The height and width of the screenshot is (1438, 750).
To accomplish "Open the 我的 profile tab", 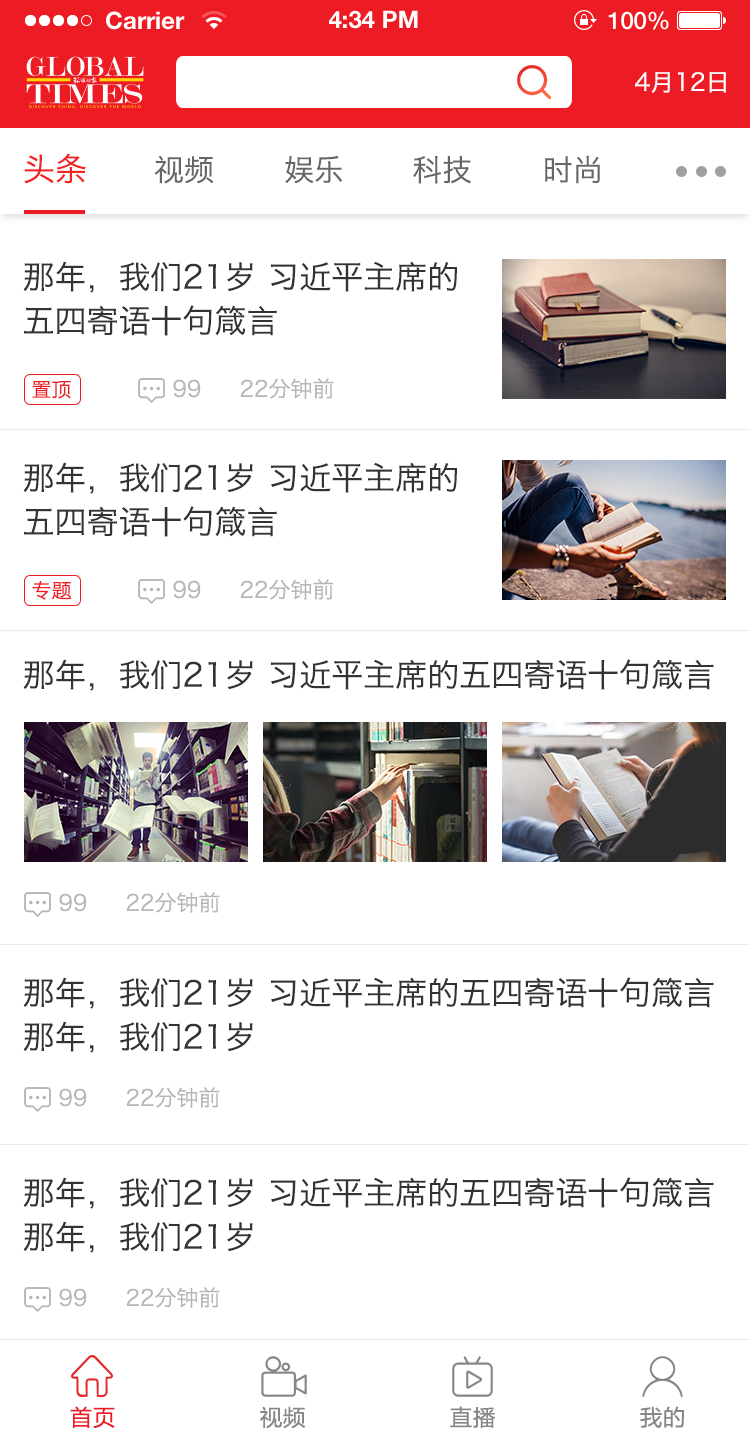I will pyautogui.click(x=662, y=1391).
